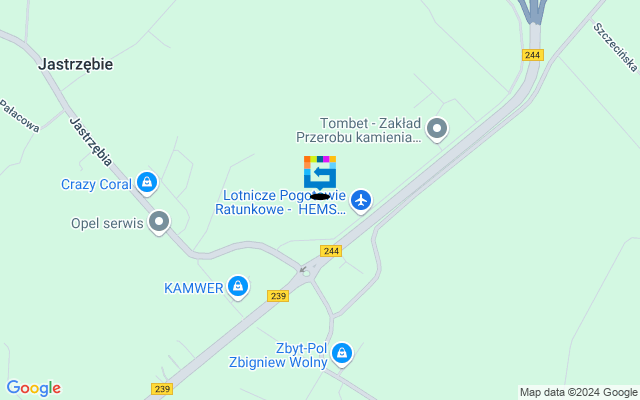Open Lotnicze Pogotowie Ratunkowe HEMS airport pin

361,202
